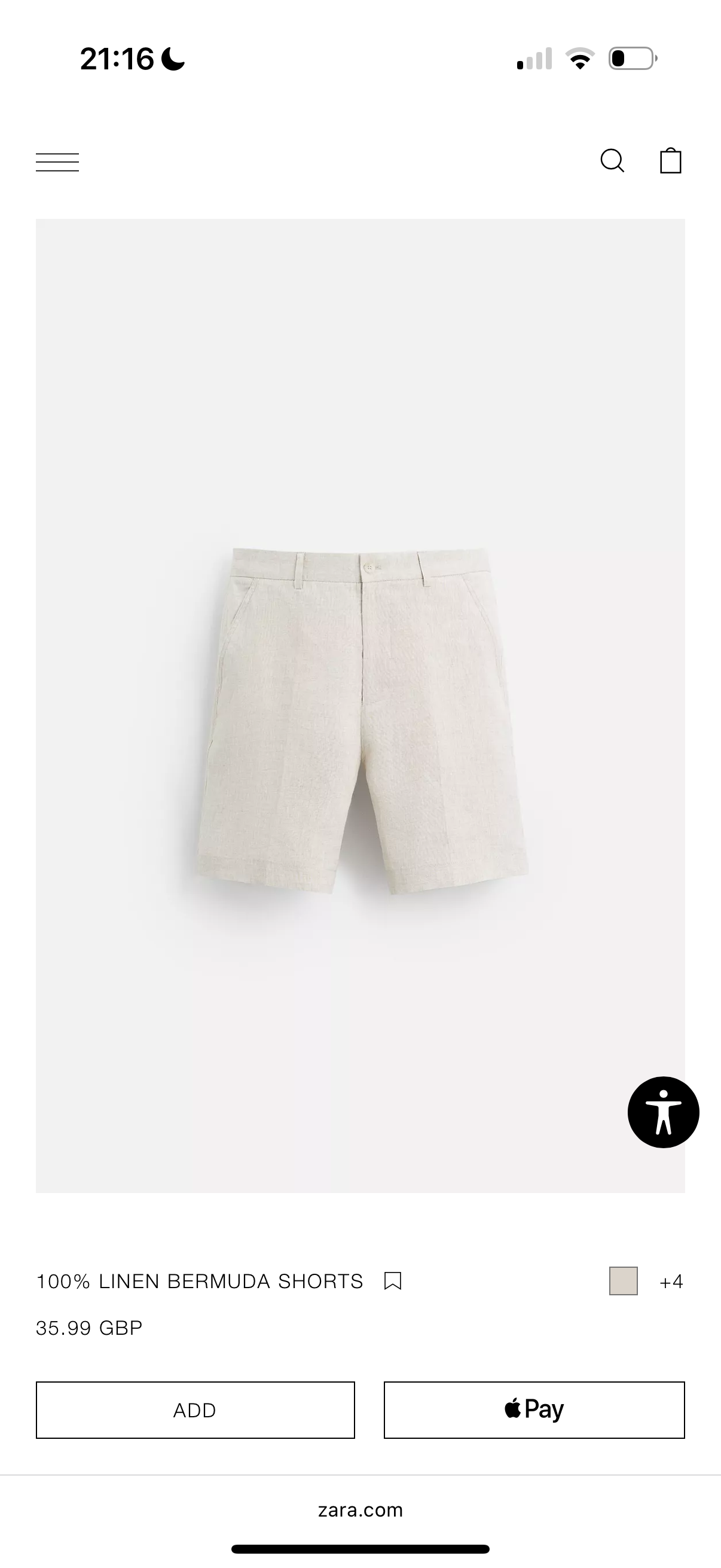Buy with Apple Pay
This screenshot has width=721, height=1568.
pos(534,1410)
